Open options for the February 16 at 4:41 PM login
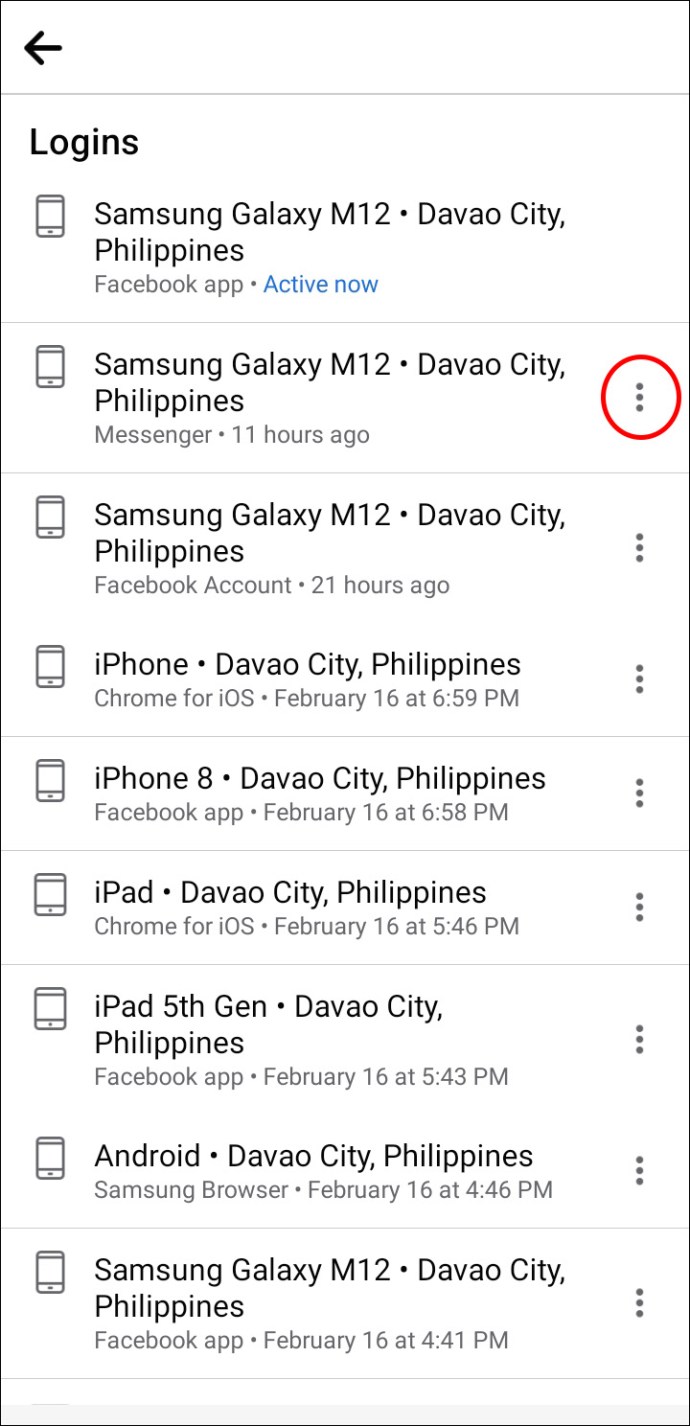The width and height of the screenshot is (690, 1426). 640,1303
